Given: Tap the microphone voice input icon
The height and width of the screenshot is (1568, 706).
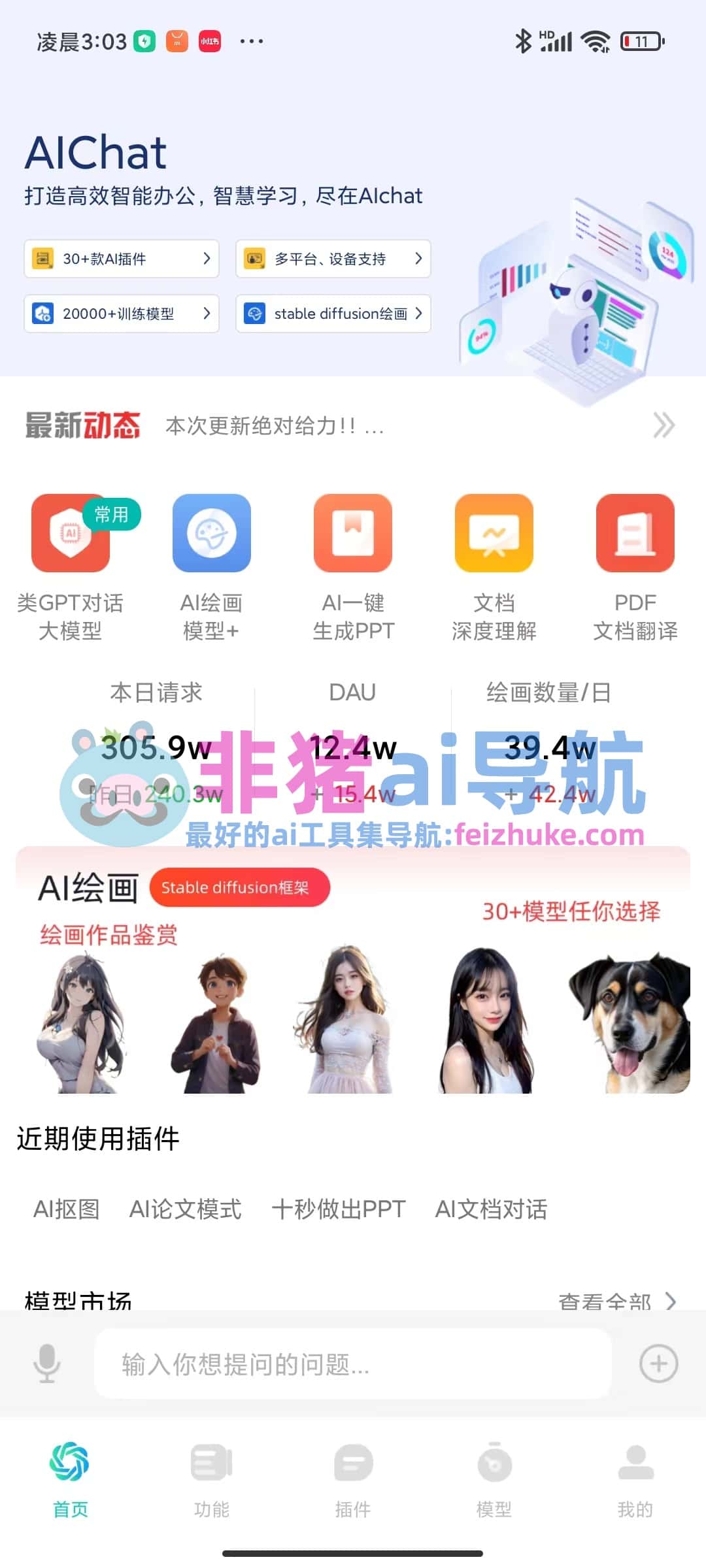Looking at the screenshot, I should tap(47, 1364).
